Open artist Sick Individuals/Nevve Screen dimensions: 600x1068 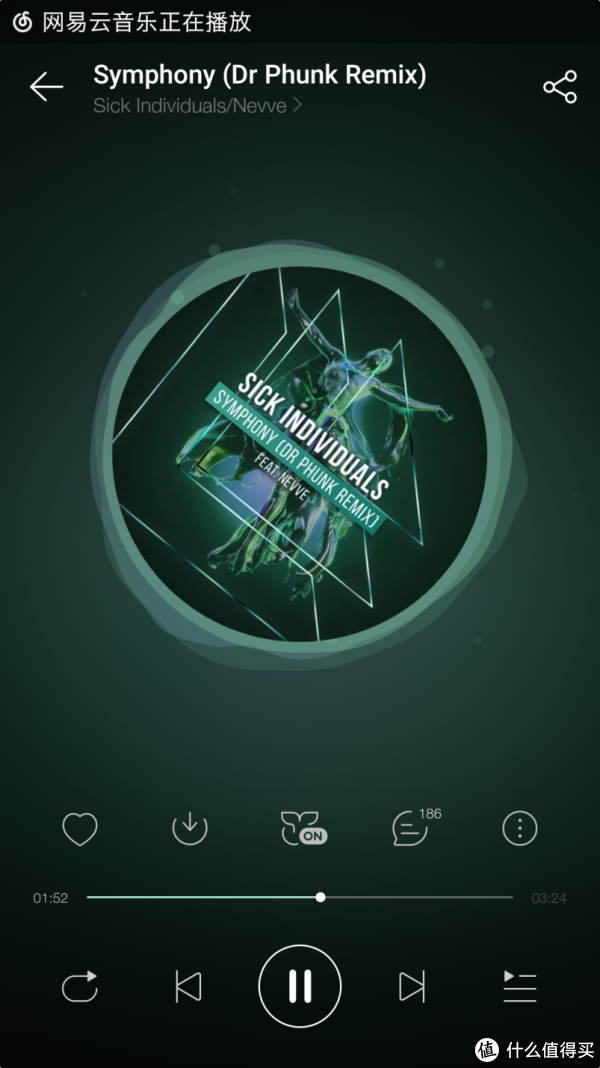click(x=197, y=105)
